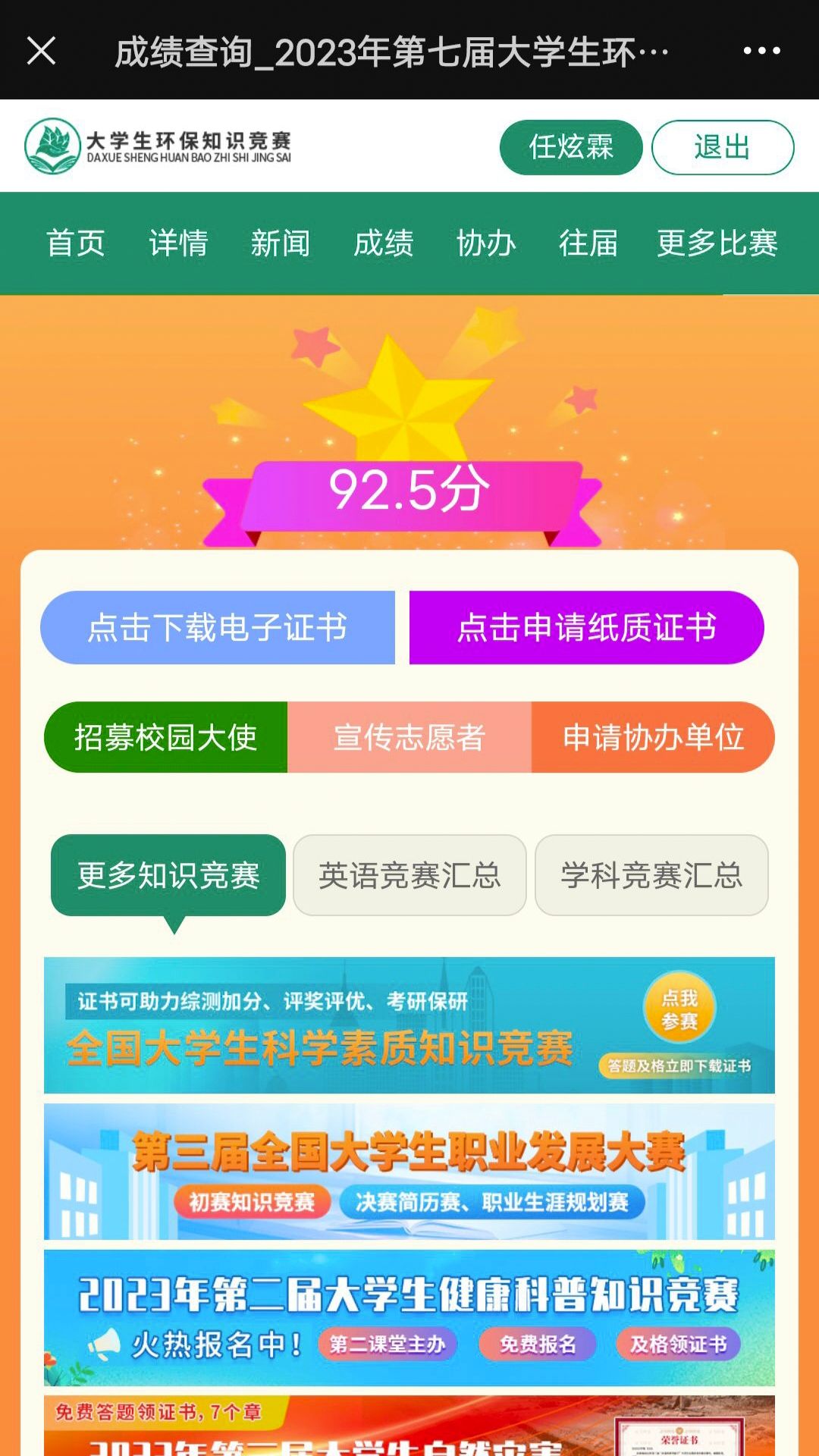The width and height of the screenshot is (819, 1456).
Task: Open the 申请协办单位 button
Action: coord(653,737)
